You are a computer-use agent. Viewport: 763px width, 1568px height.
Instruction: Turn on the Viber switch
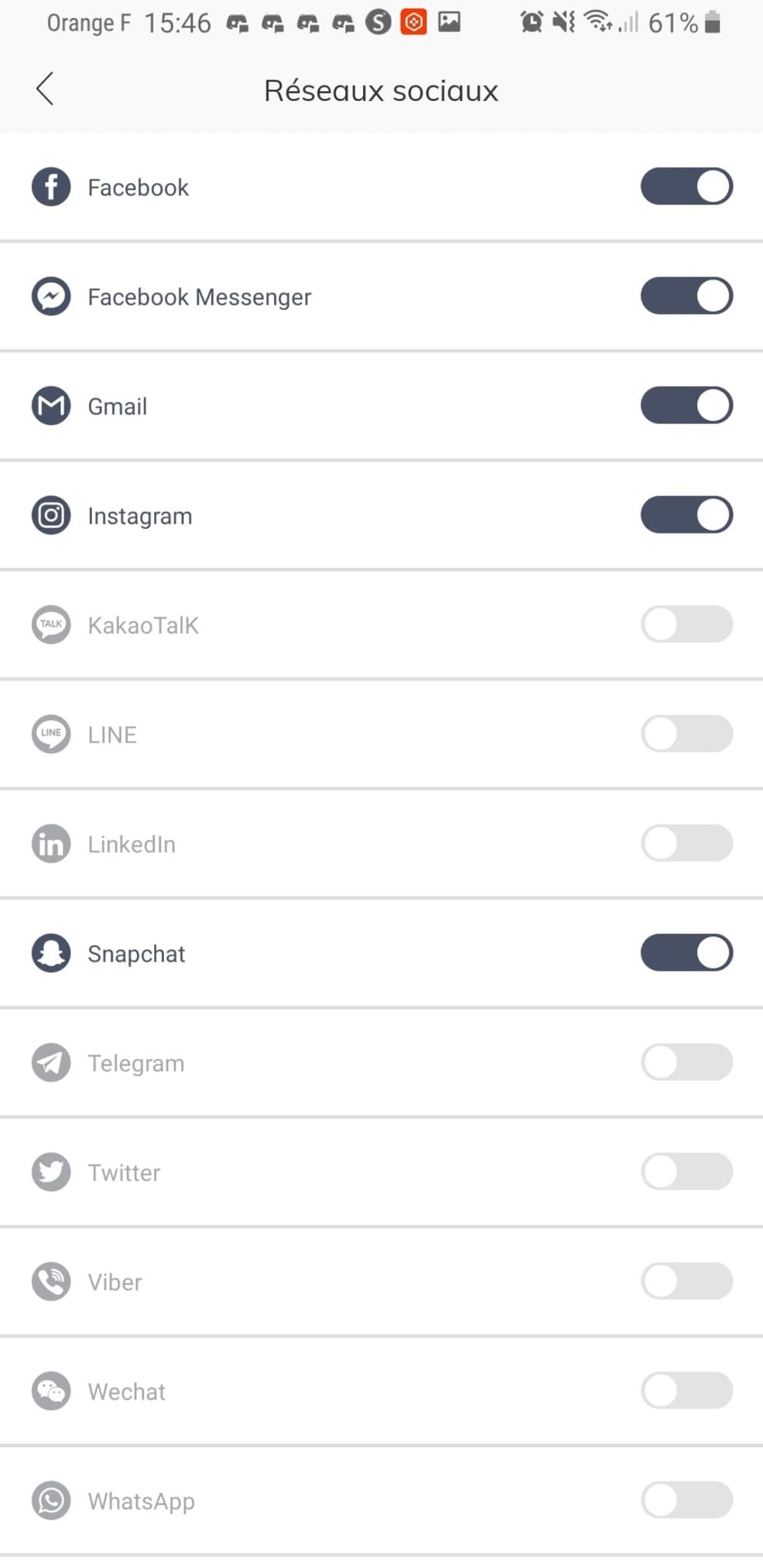point(686,1282)
